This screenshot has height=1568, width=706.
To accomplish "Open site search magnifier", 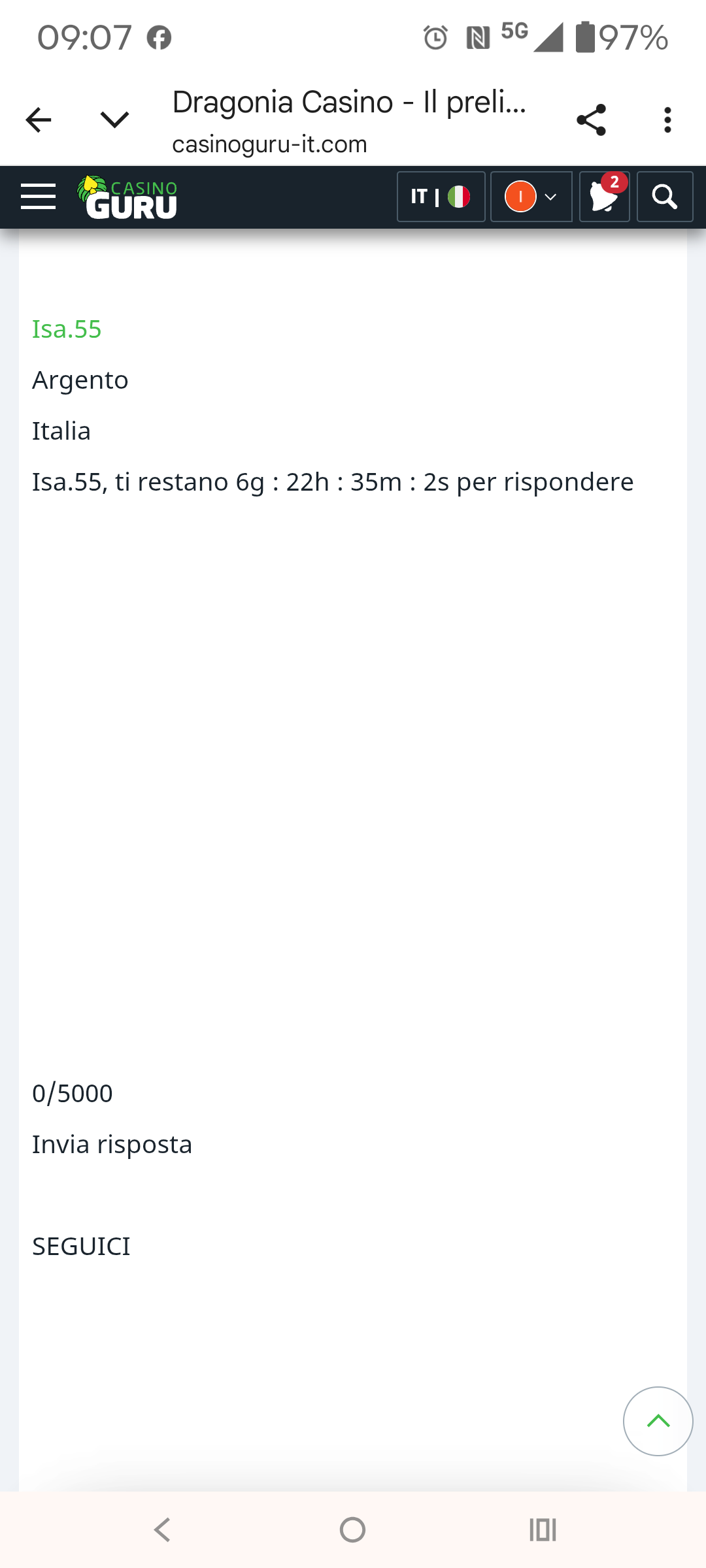I will coord(664,197).
